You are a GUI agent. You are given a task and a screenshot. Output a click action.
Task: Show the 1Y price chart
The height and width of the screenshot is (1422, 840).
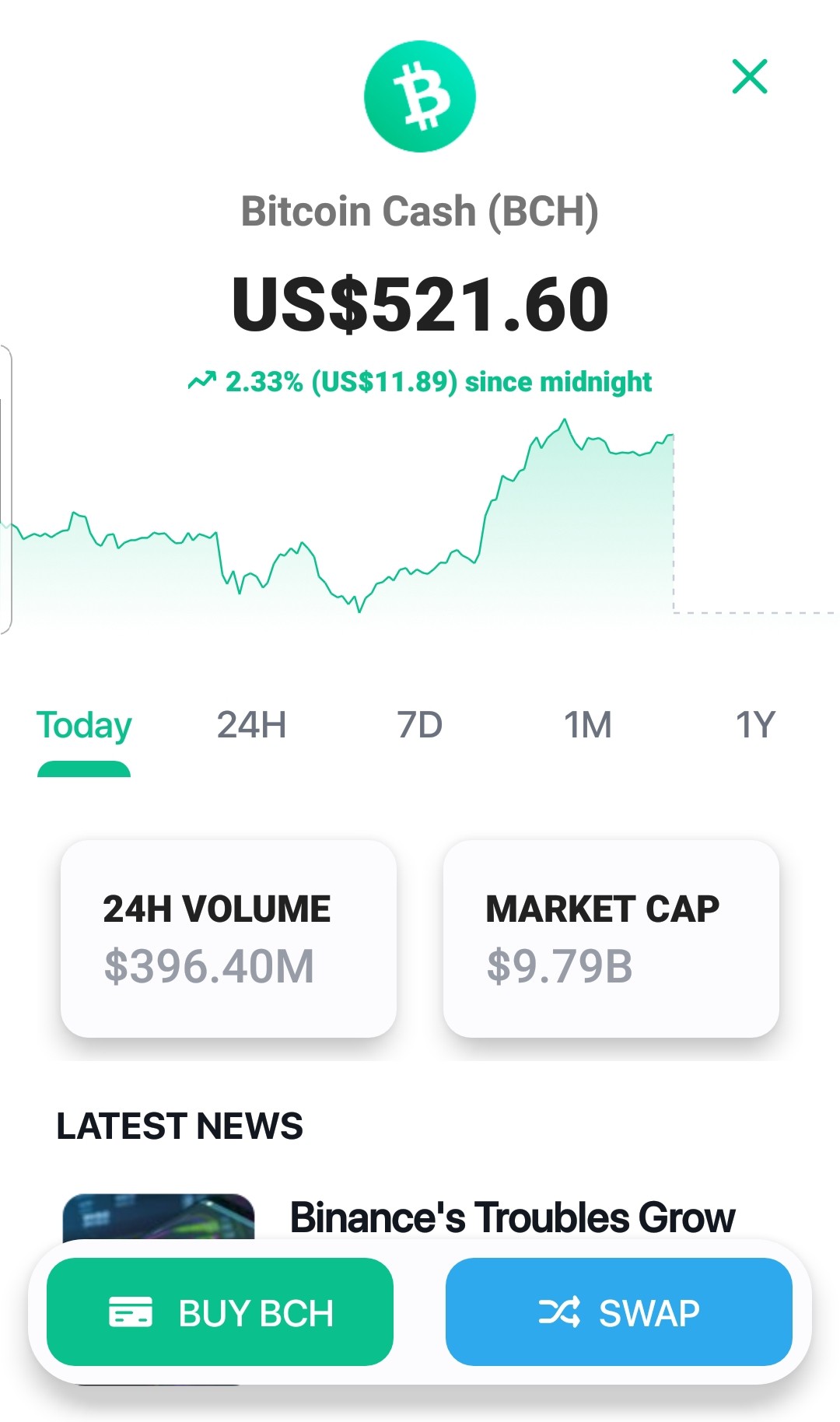(755, 725)
